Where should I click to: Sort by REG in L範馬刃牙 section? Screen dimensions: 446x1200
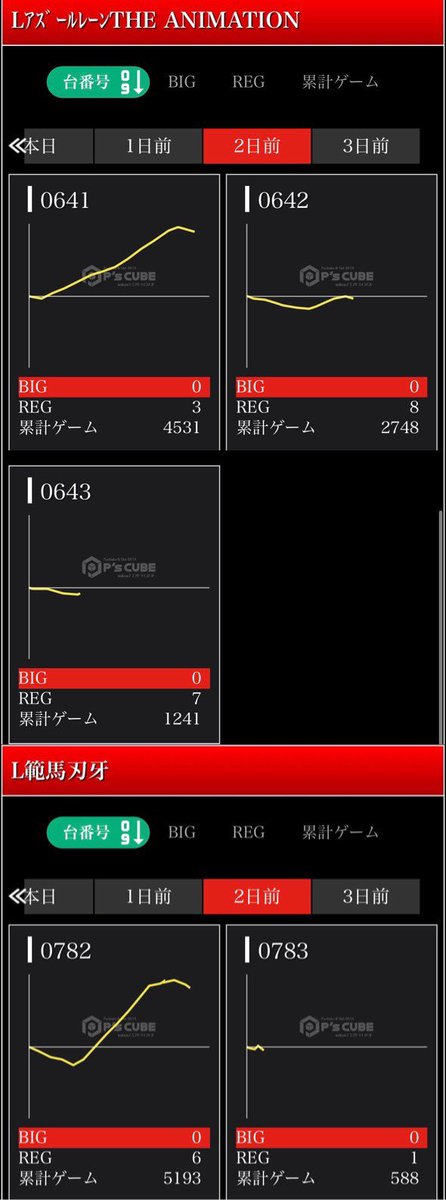248,832
